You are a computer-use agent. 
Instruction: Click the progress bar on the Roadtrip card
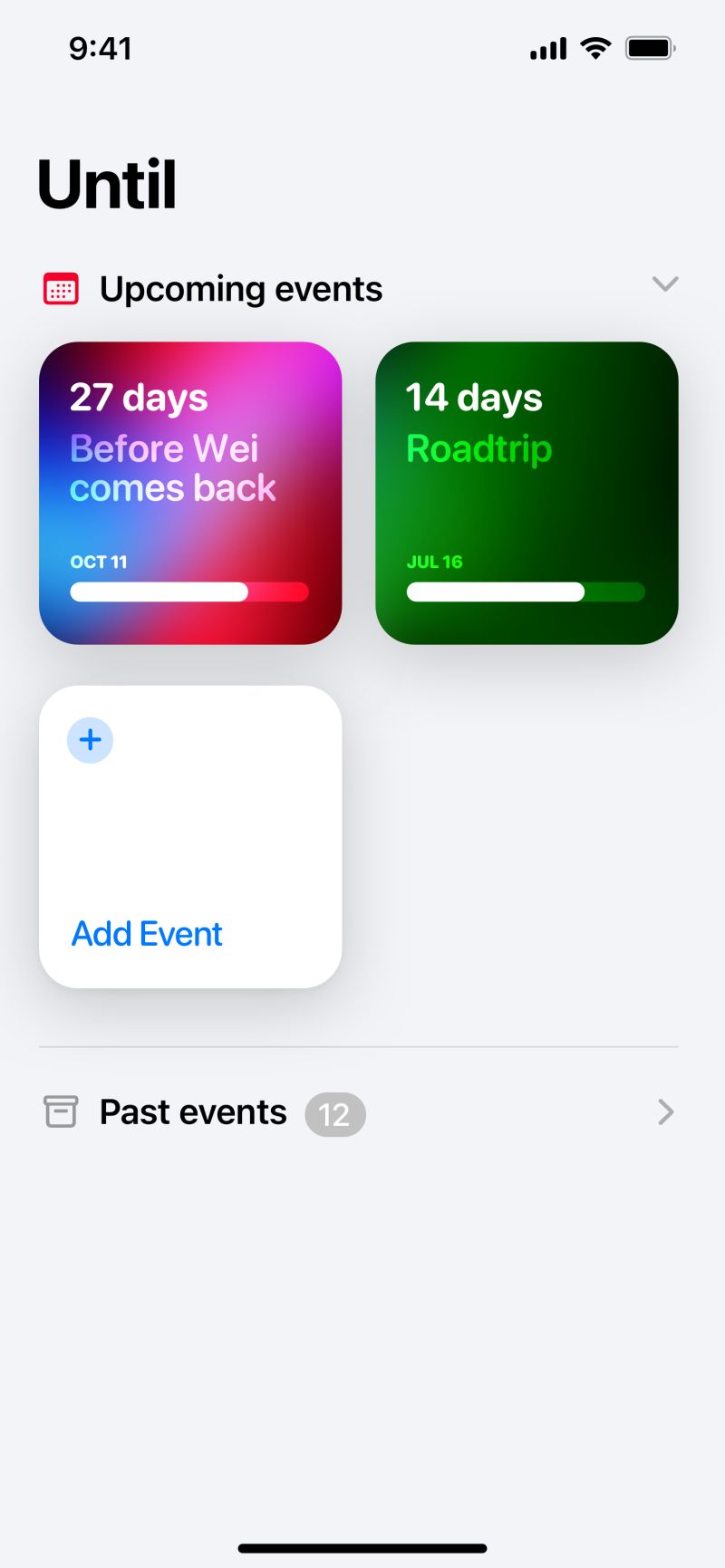click(x=527, y=592)
